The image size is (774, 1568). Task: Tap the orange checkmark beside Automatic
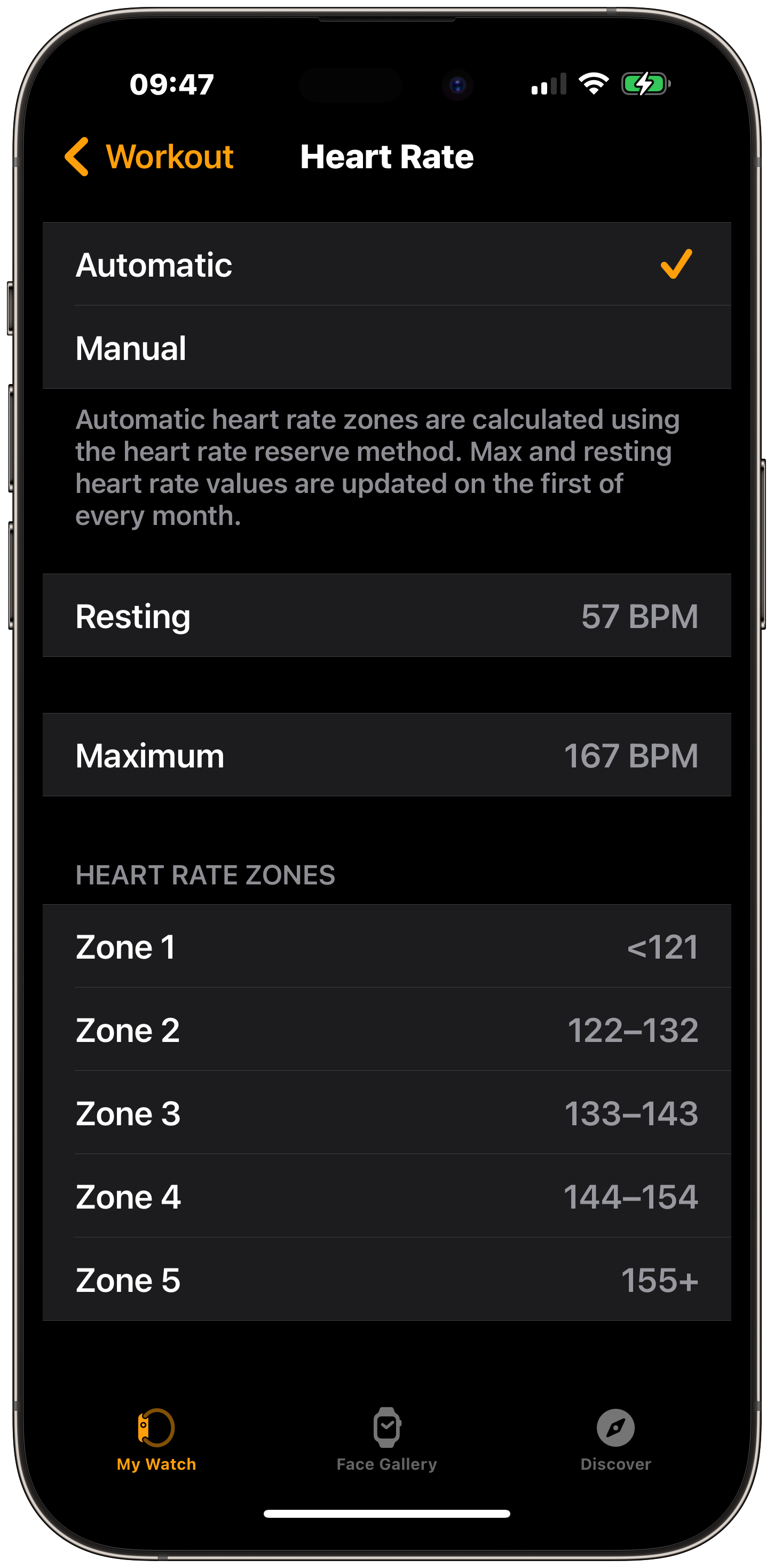(x=676, y=264)
